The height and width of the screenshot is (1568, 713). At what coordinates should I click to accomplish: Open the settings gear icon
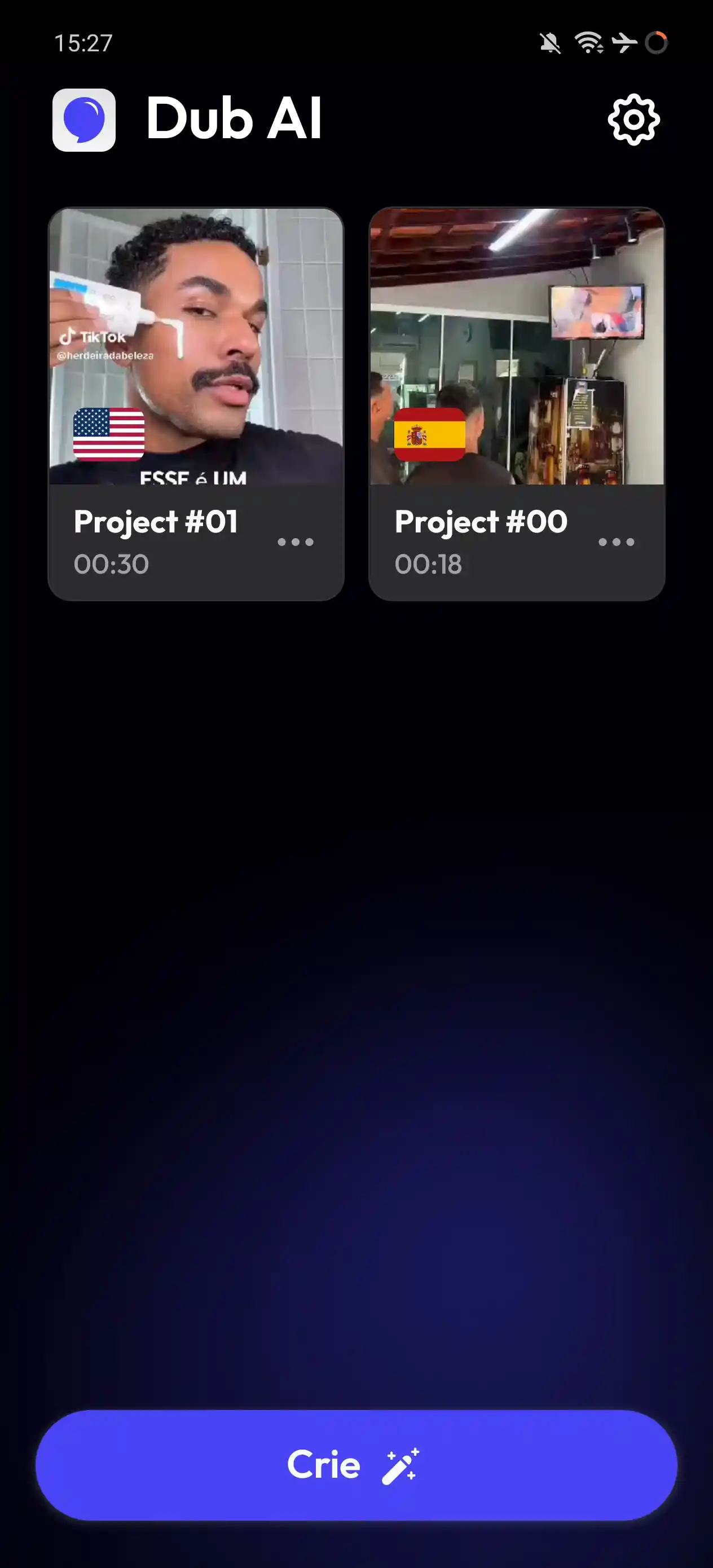pos(633,120)
